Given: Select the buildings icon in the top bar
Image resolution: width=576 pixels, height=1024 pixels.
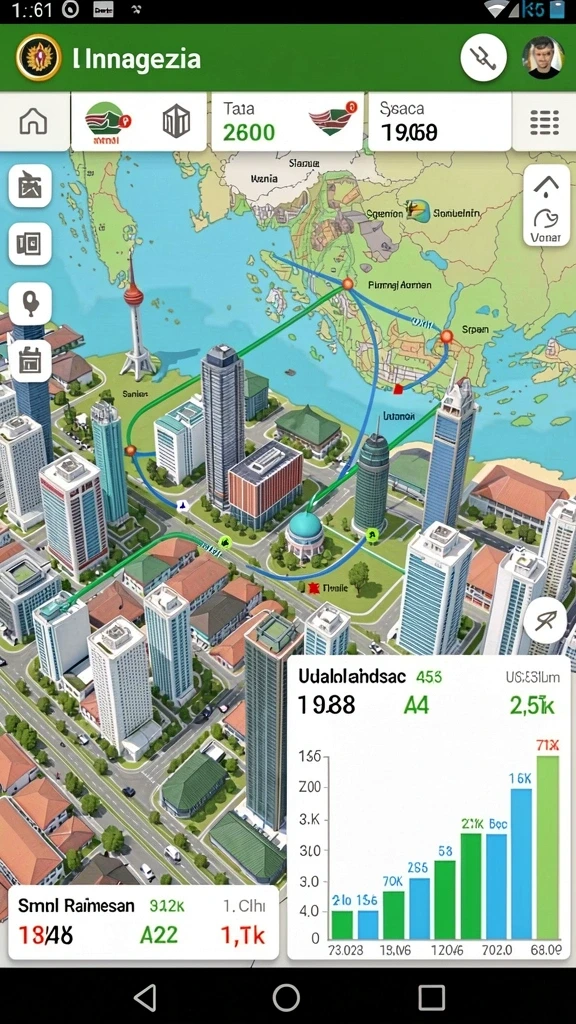Looking at the screenshot, I should coord(176,121).
